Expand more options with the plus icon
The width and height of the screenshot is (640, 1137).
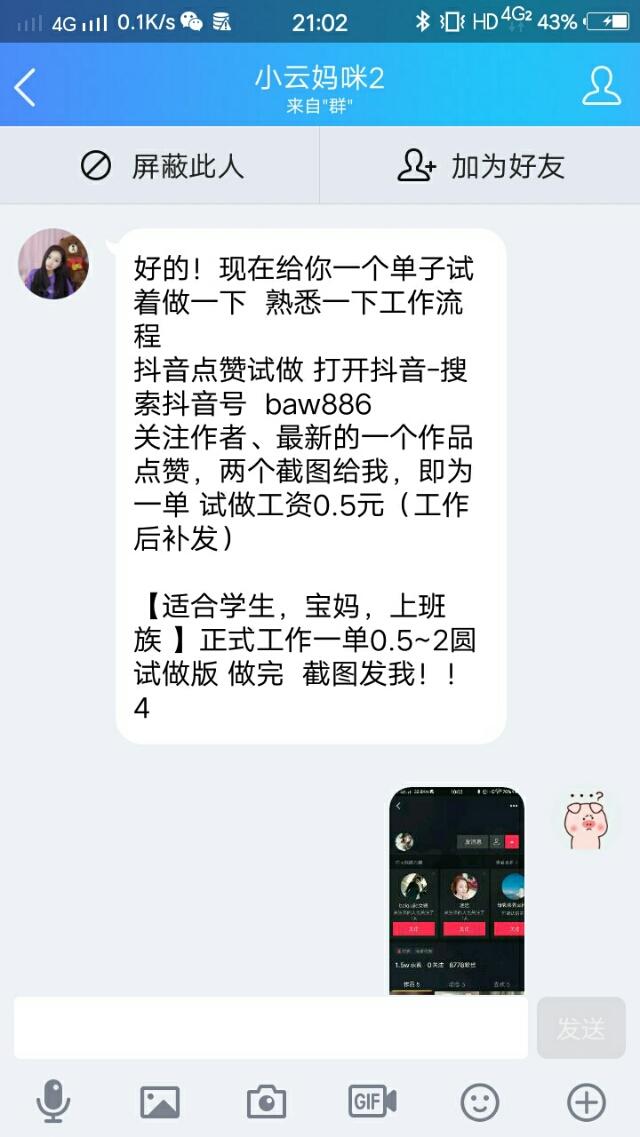coord(586,1102)
